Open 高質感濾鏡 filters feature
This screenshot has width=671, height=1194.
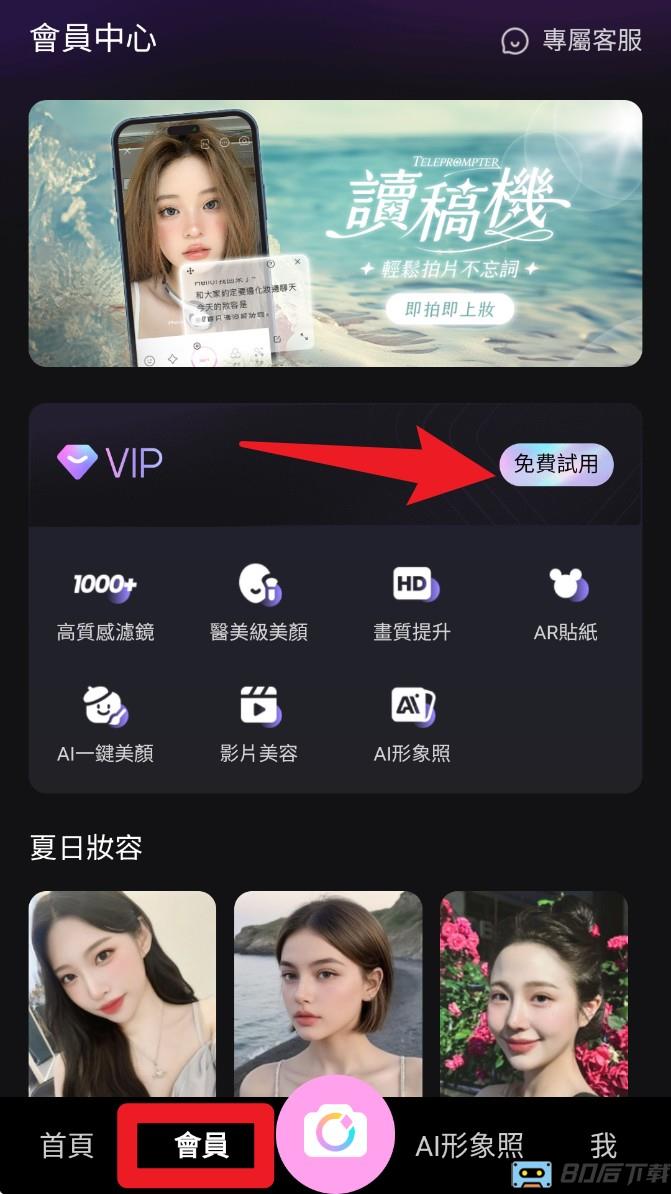pyautogui.click(x=105, y=602)
